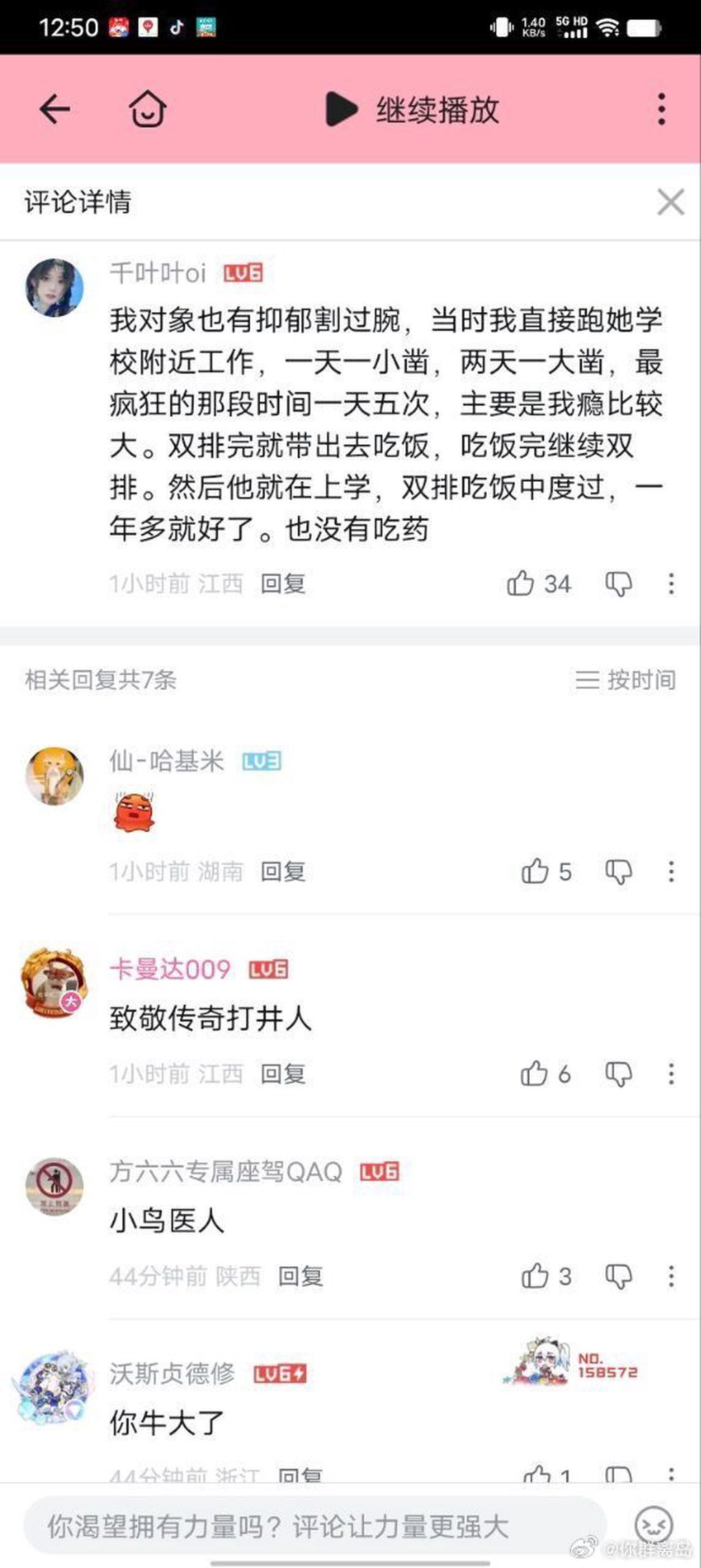This screenshot has height=1568, width=701.
Task: Open more options for 千叶叶oi's comment
Action: 671,584
